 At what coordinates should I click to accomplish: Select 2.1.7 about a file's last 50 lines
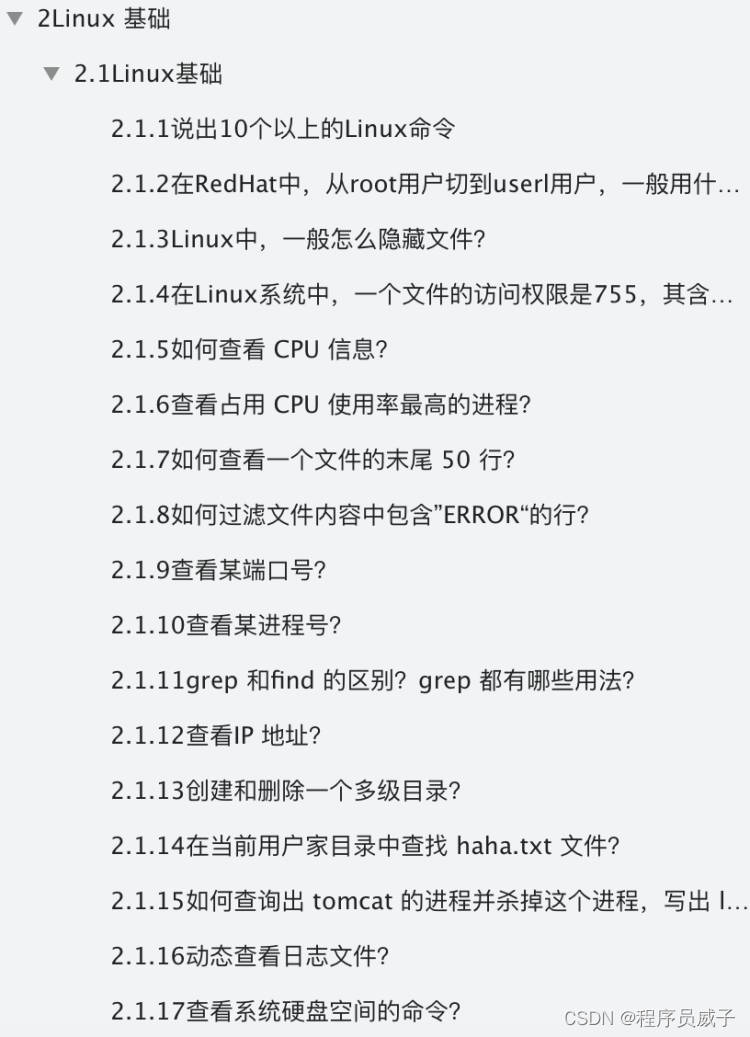(x=312, y=460)
